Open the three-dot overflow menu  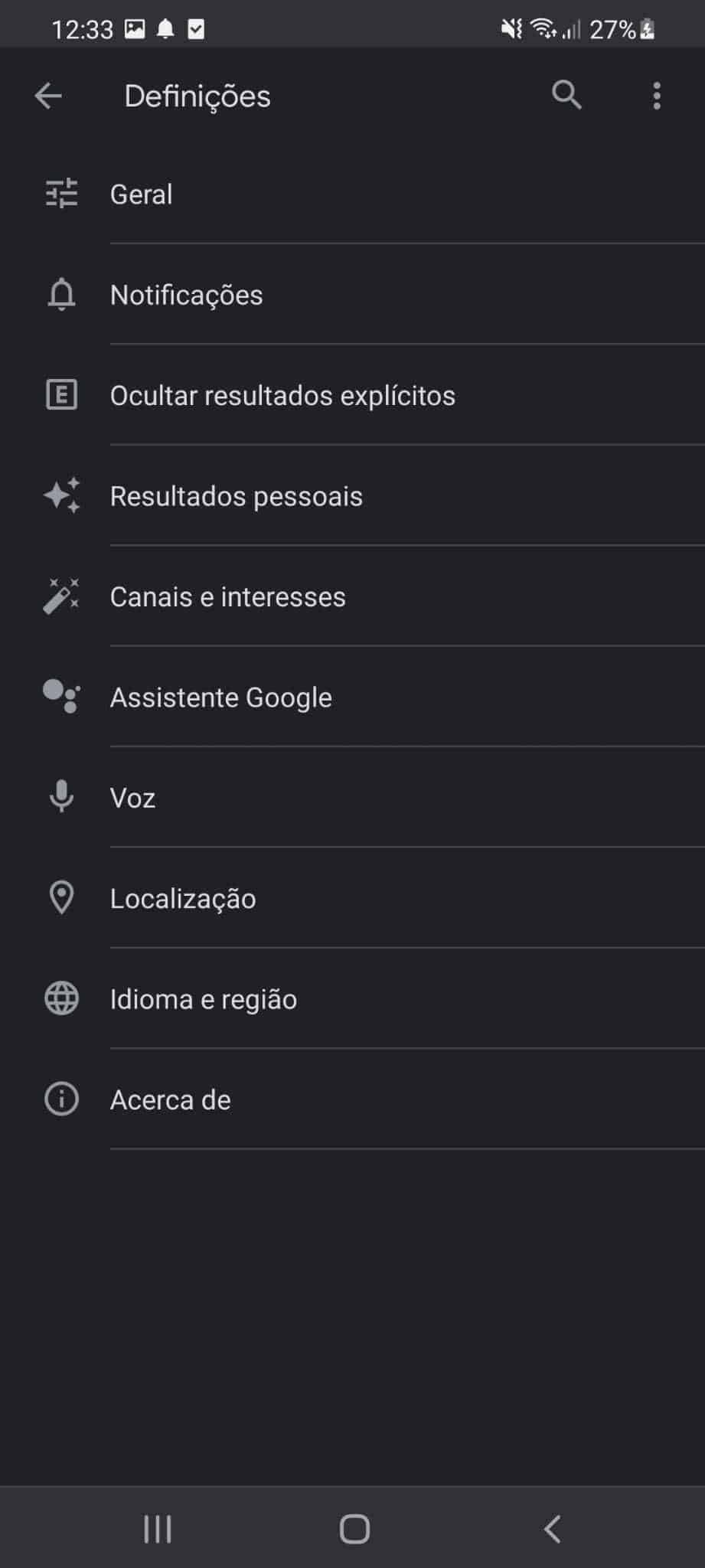click(x=657, y=96)
